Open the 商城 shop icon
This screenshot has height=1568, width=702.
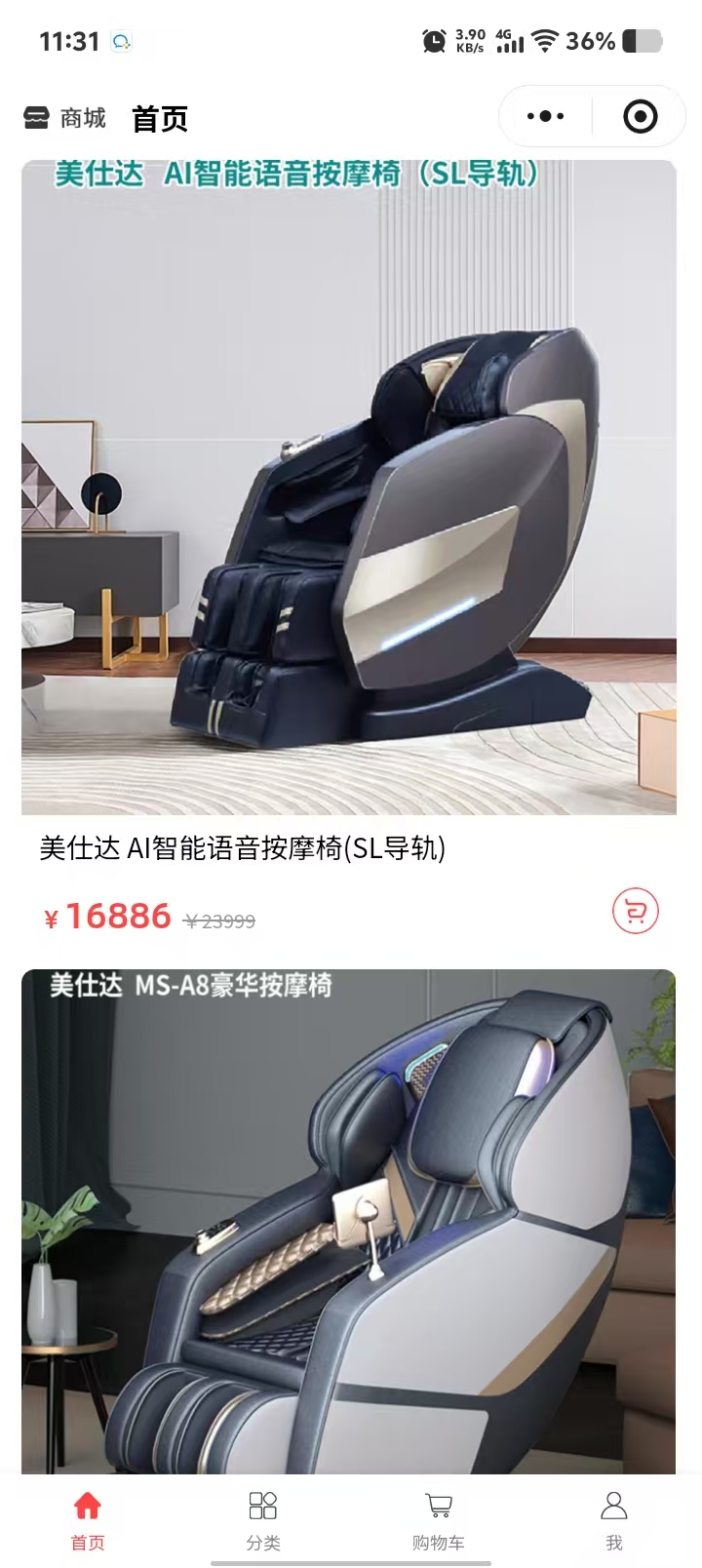36,118
